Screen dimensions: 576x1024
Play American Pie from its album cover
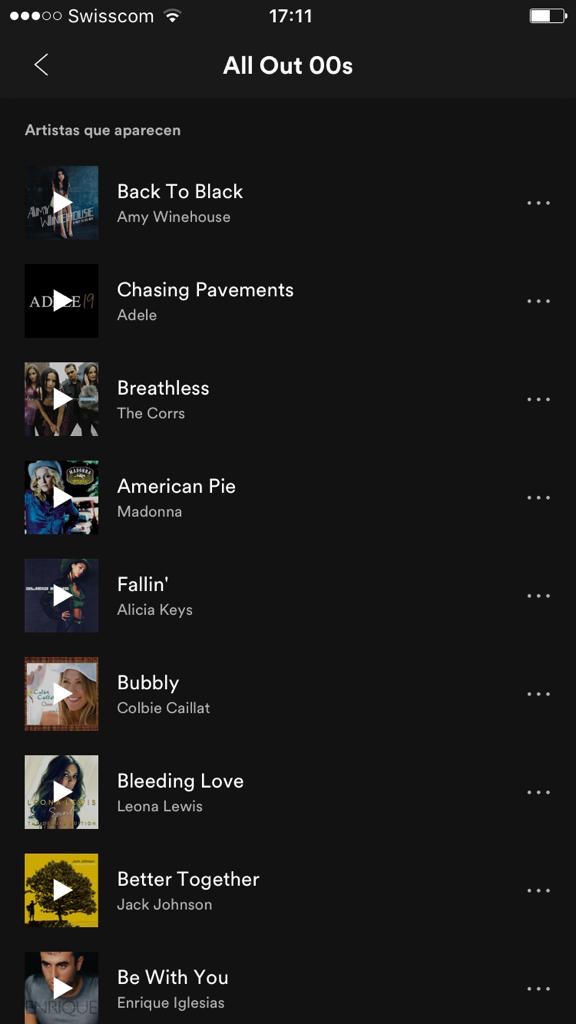(61, 498)
